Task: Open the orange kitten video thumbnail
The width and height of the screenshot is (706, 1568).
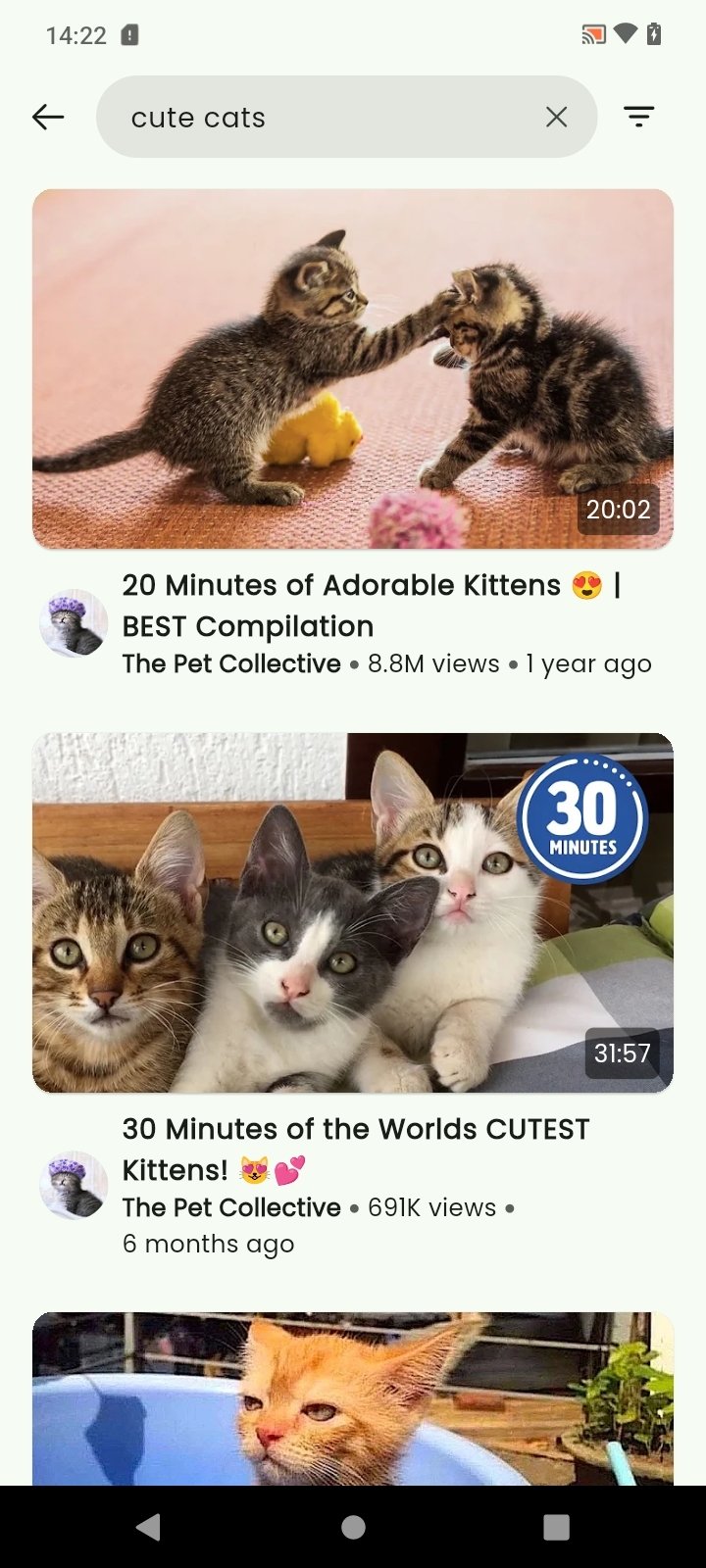Action: tap(353, 1398)
